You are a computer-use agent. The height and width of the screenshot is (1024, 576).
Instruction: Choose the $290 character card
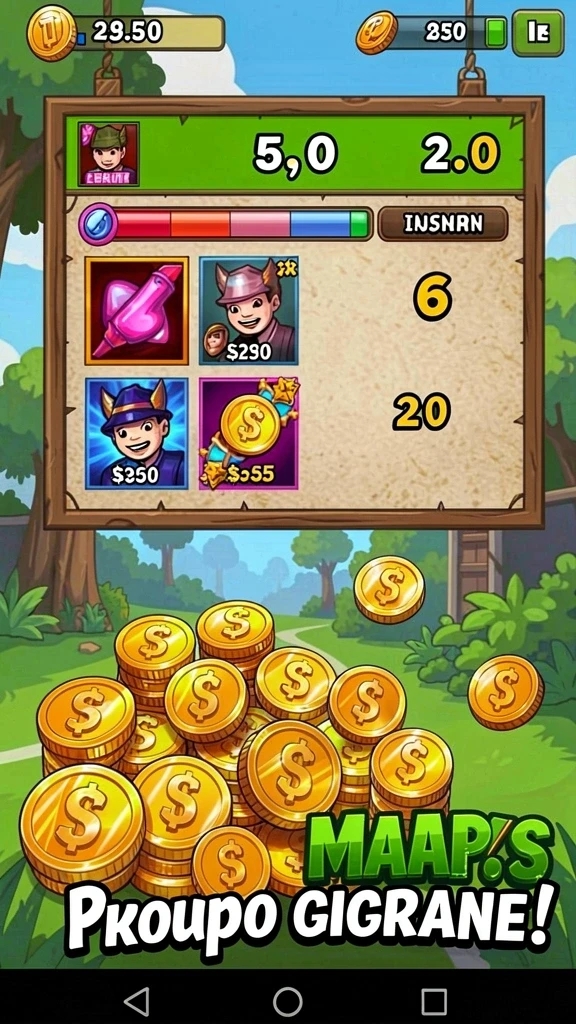coord(248,311)
